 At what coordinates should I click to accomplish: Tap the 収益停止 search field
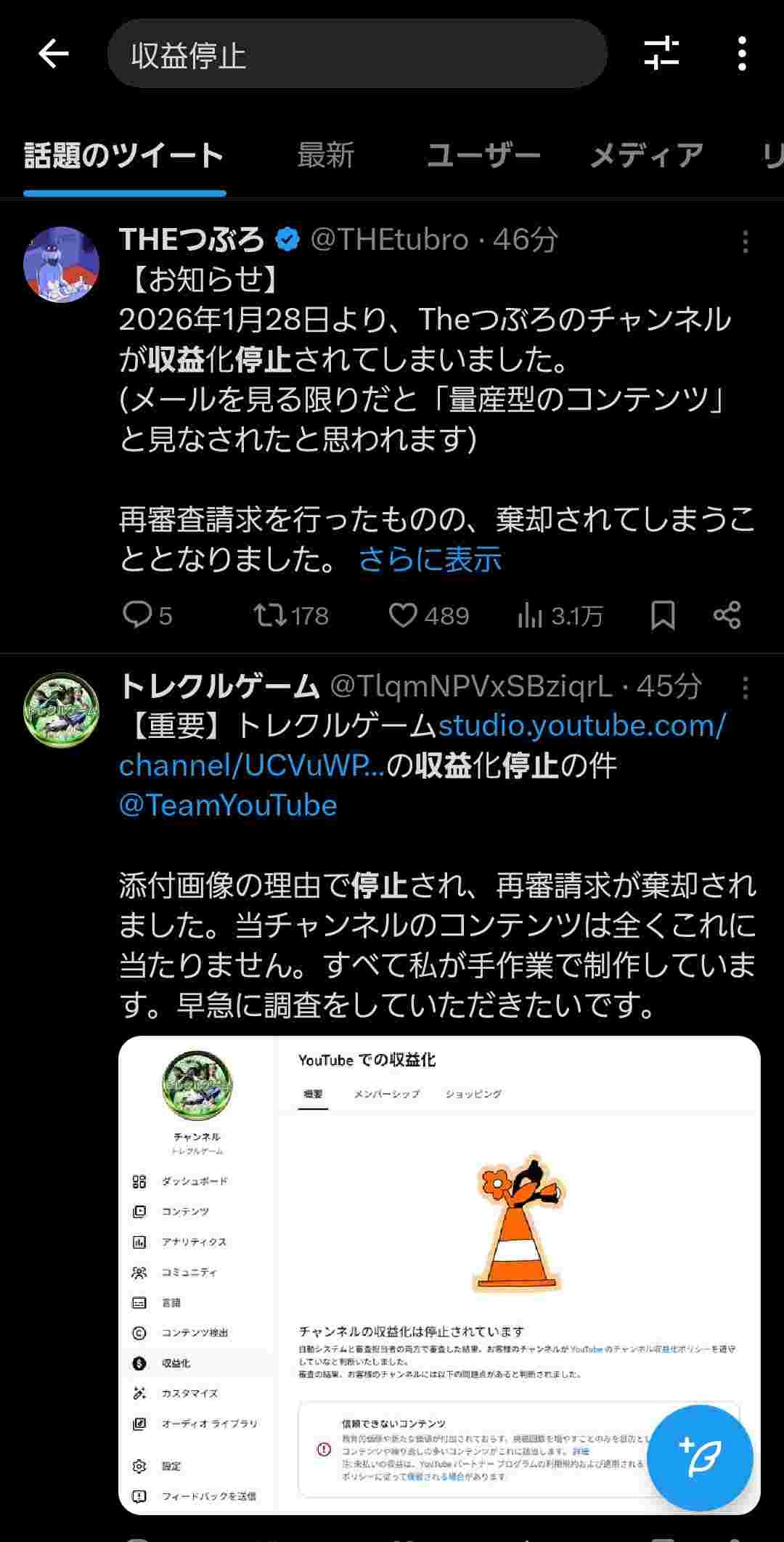(x=356, y=54)
